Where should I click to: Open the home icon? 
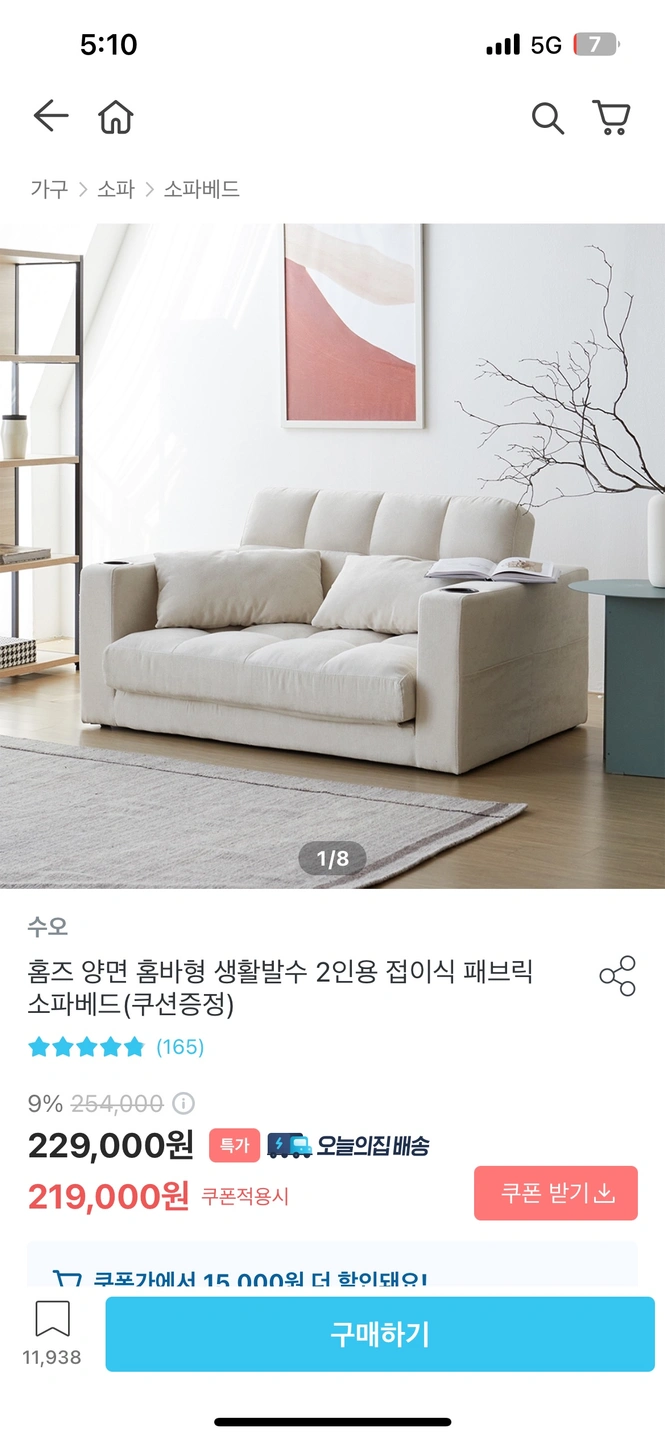point(116,117)
